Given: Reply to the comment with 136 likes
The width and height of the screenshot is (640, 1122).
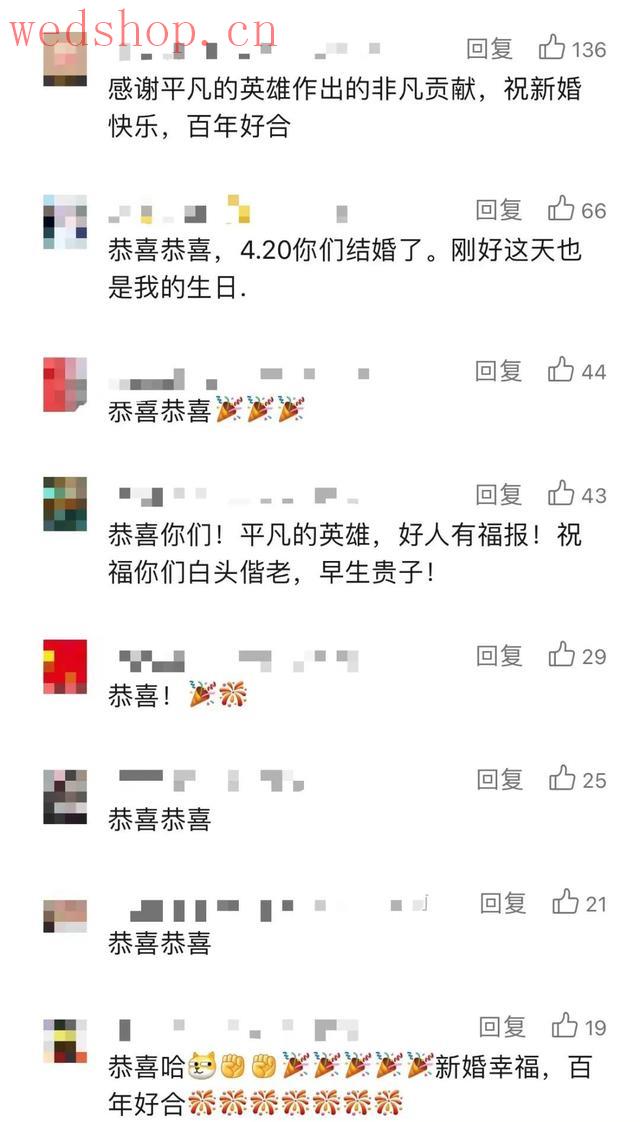Looking at the screenshot, I should coord(490,48).
